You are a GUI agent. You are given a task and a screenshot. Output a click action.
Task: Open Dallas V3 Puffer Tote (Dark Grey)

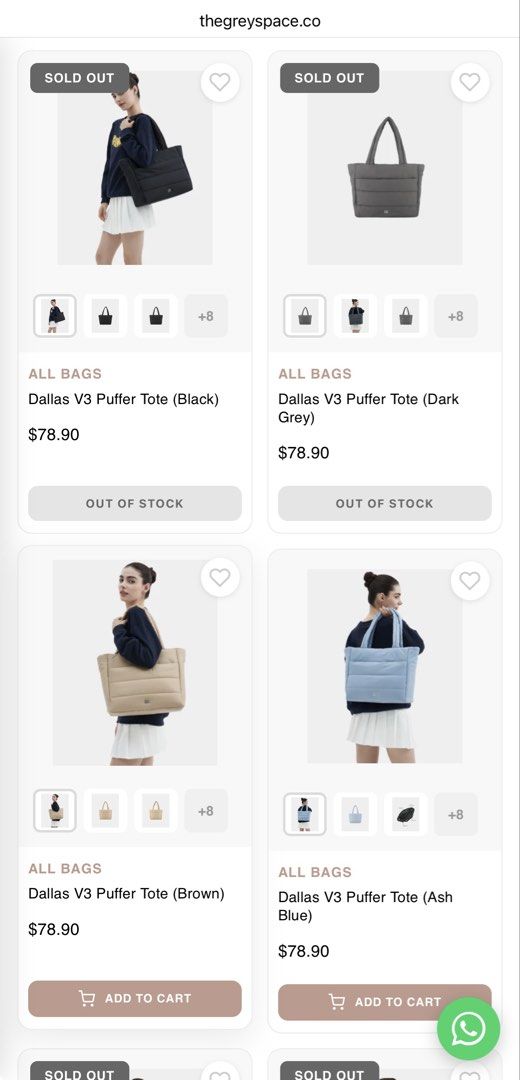point(368,408)
